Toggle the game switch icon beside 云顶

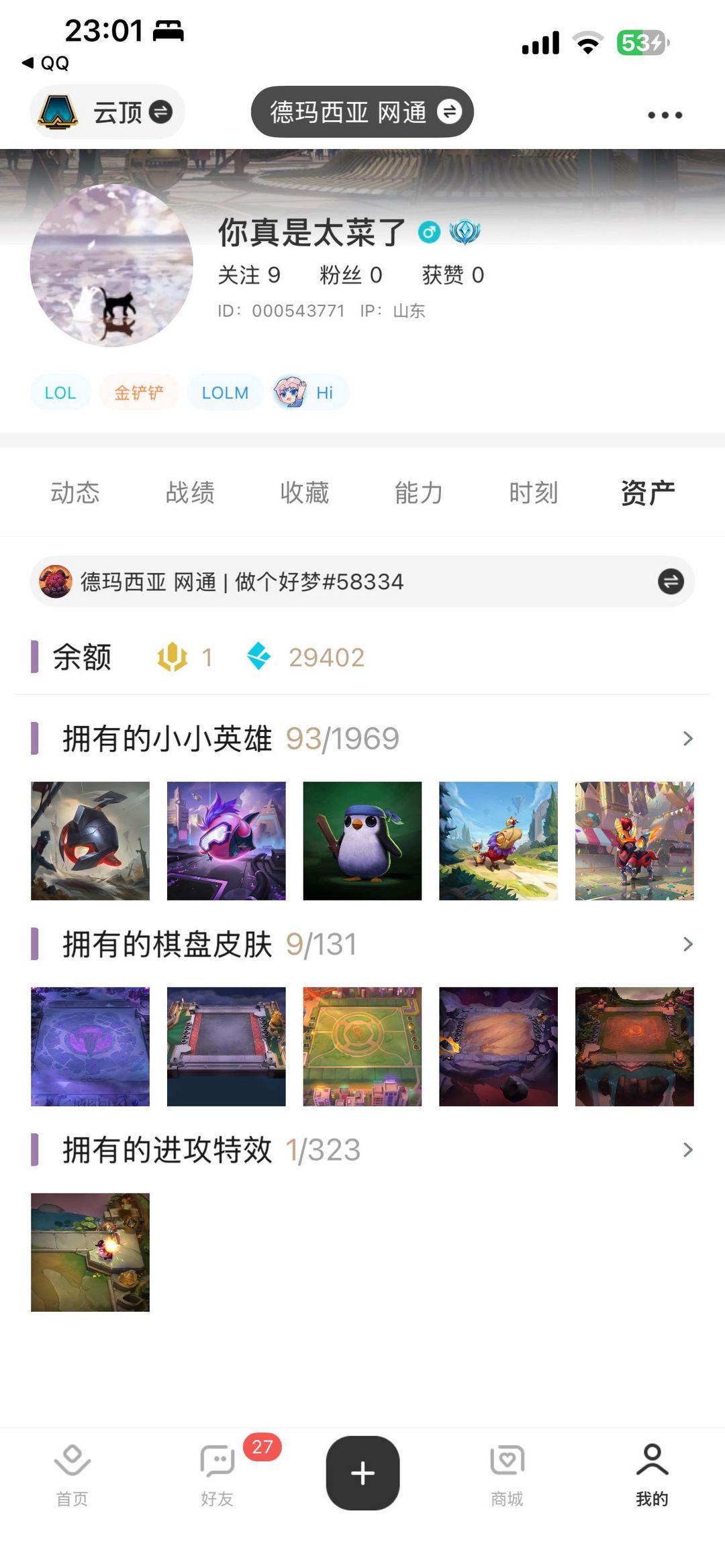[x=160, y=113]
